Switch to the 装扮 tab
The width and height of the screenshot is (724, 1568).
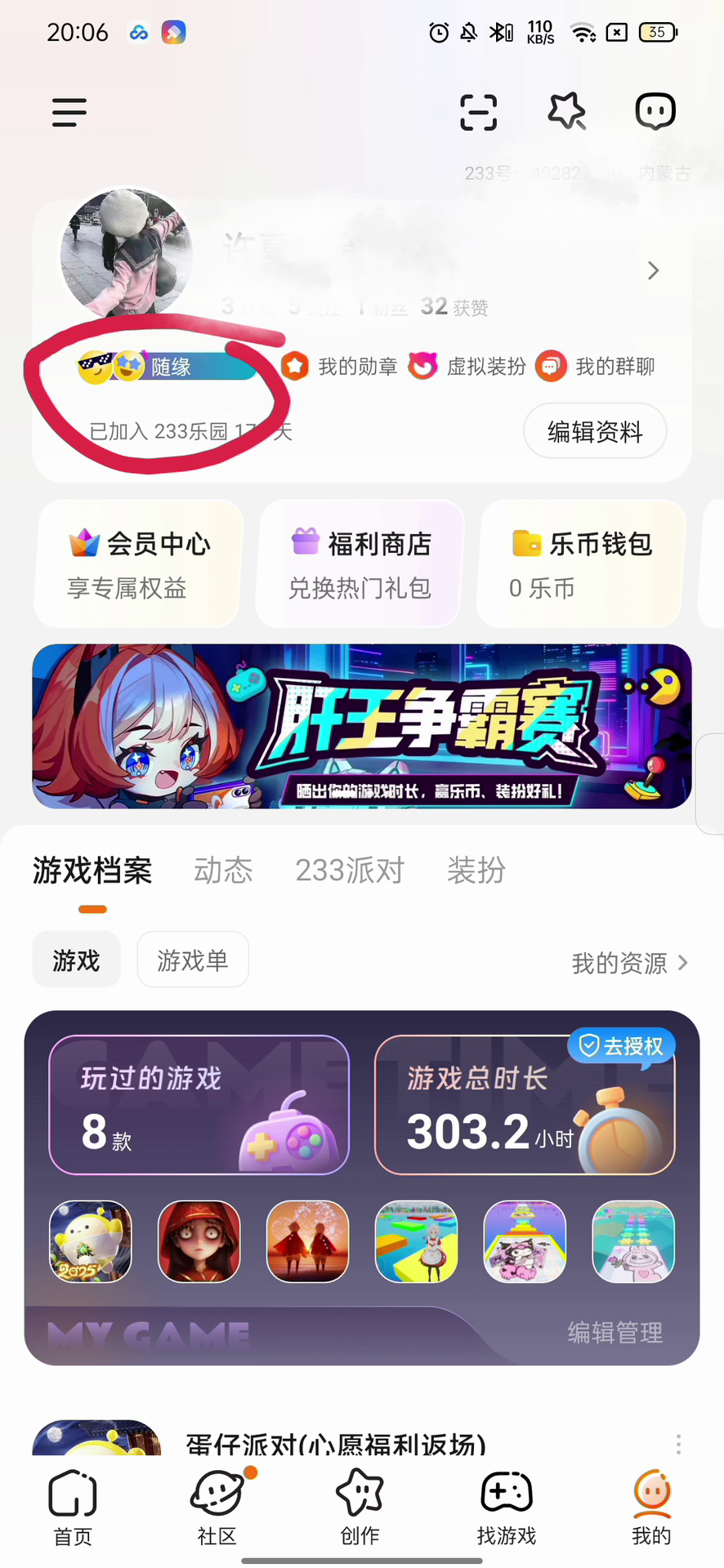click(x=476, y=871)
